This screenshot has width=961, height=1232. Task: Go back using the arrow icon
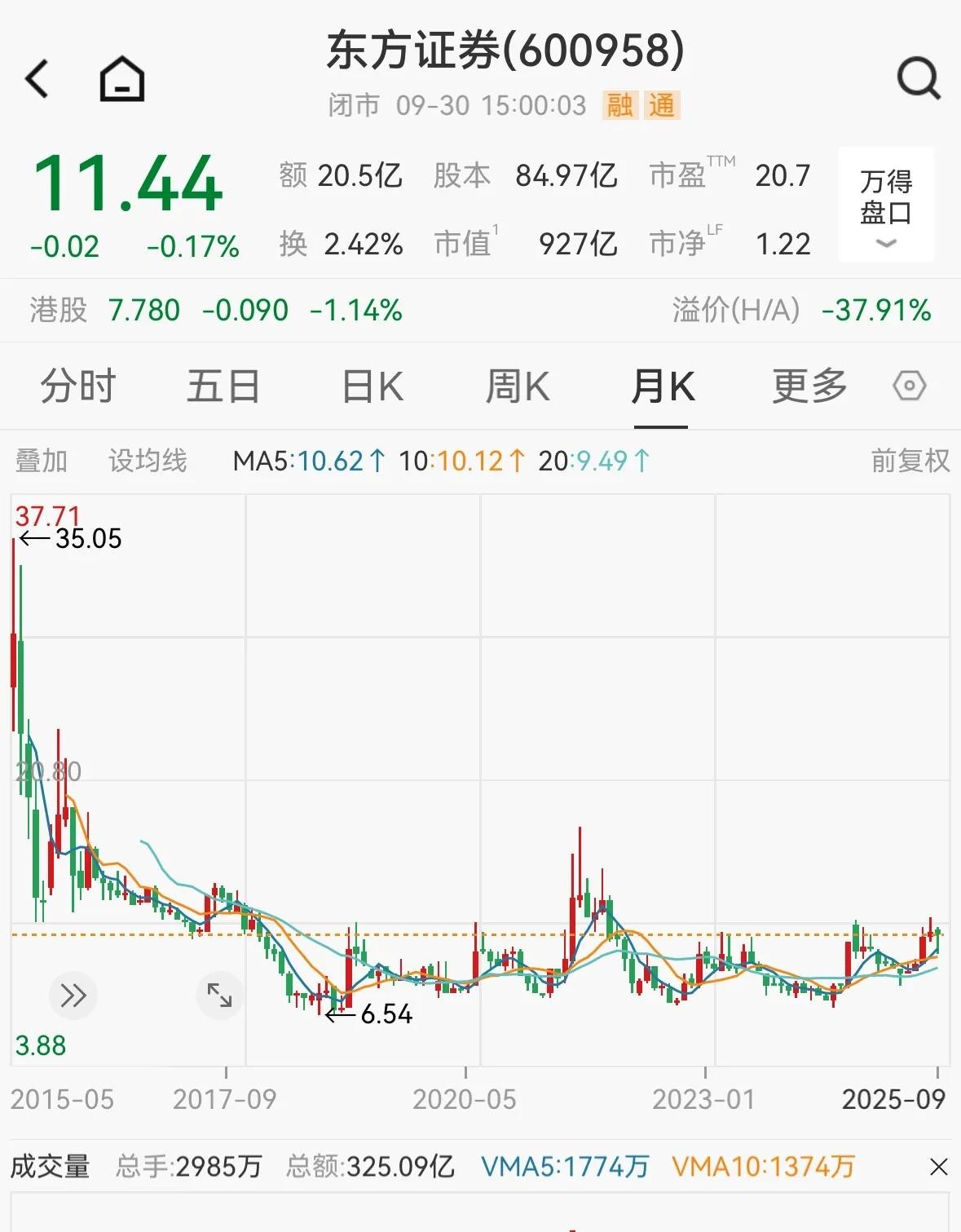click(x=37, y=79)
